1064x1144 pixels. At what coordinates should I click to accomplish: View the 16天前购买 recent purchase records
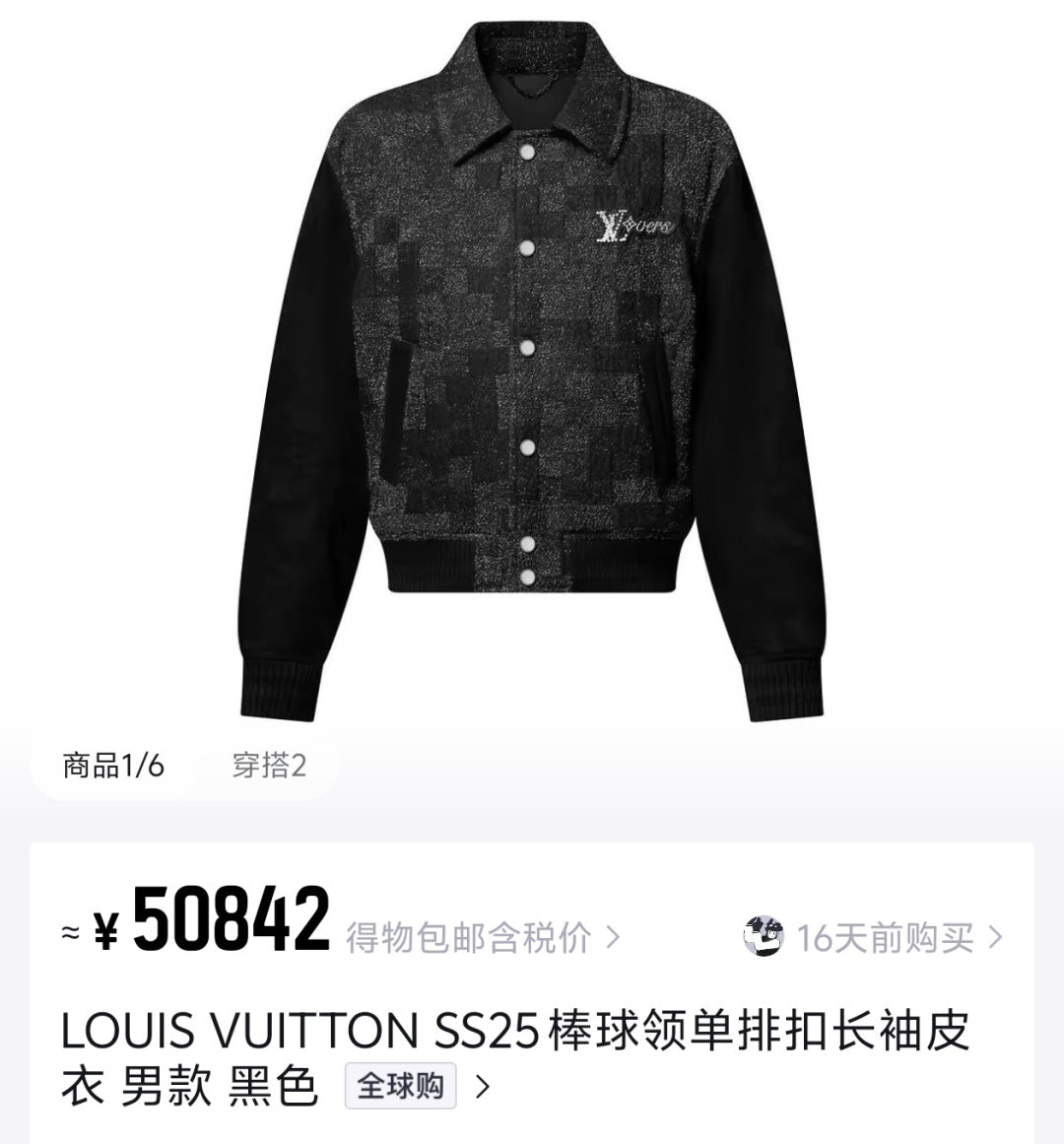(x=884, y=937)
